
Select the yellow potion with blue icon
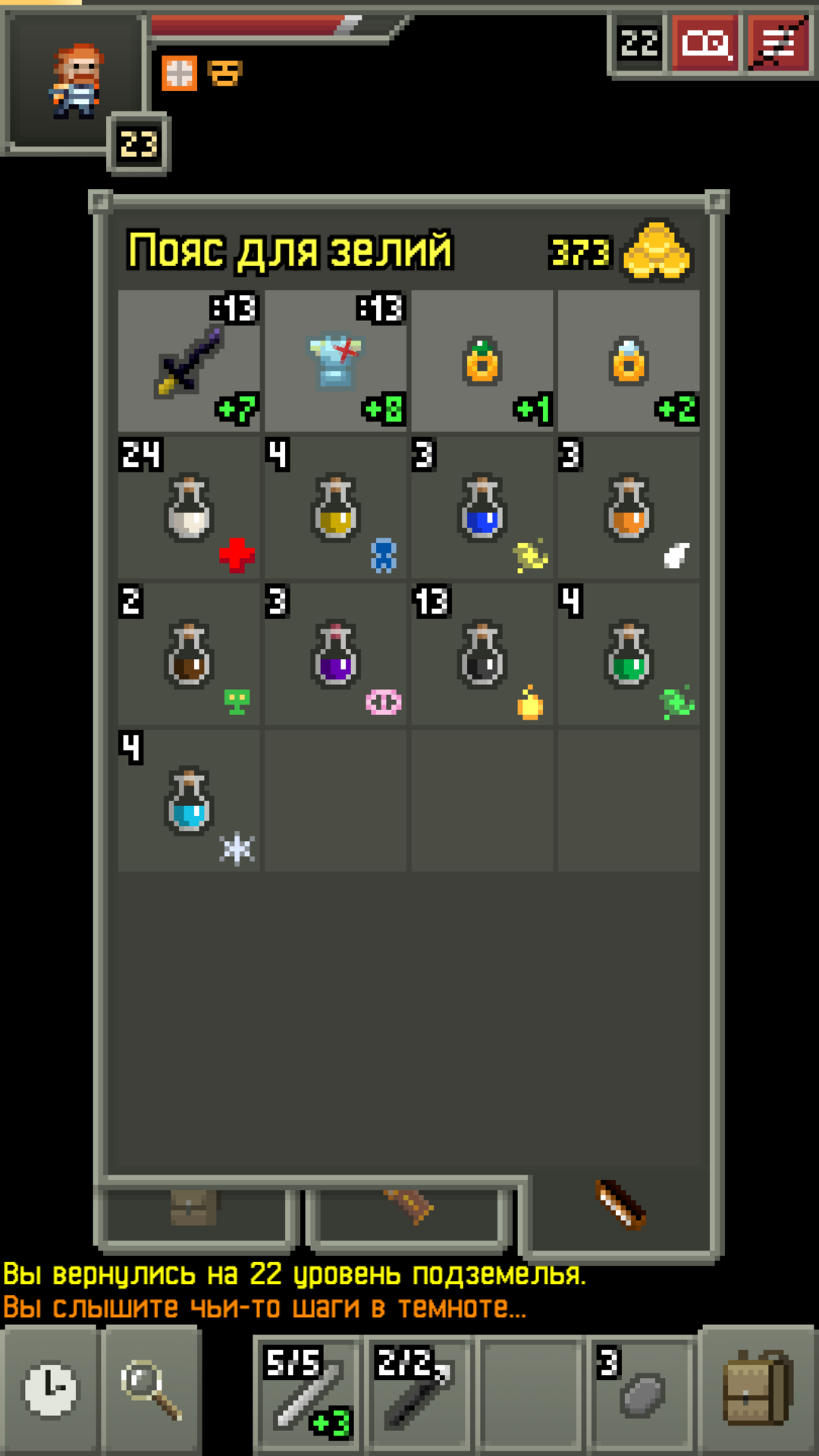pos(335,507)
